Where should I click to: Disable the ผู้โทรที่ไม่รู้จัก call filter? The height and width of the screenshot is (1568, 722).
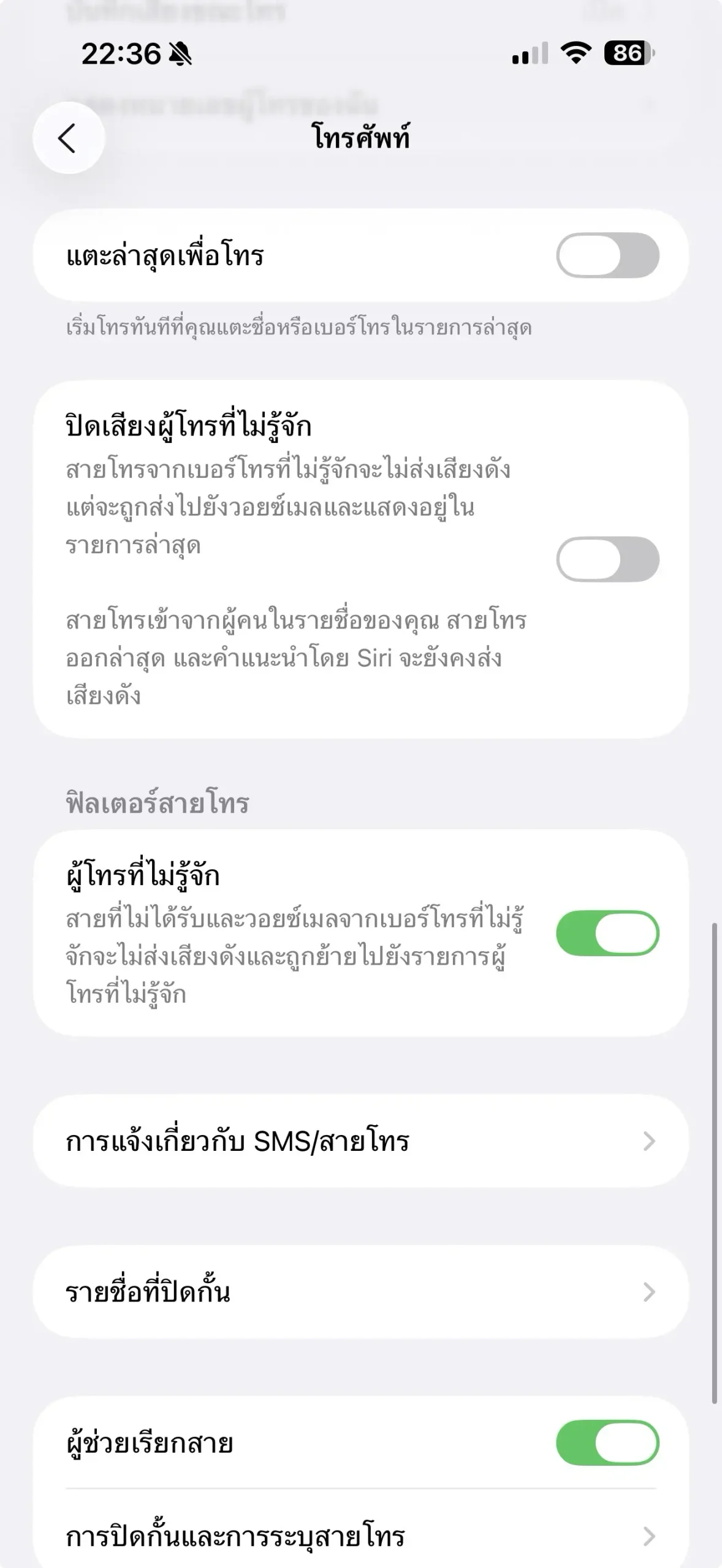[607, 933]
